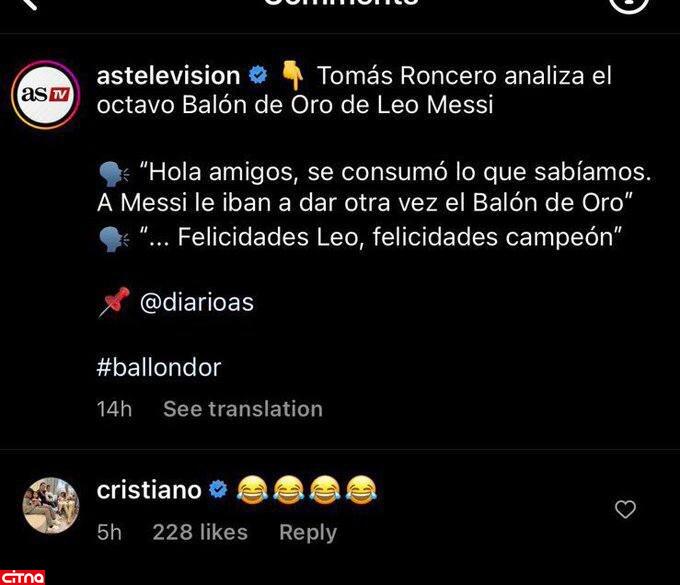Open the #ballondor hashtag
Viewport: 680px width, 585px height.
pos(159,367)
